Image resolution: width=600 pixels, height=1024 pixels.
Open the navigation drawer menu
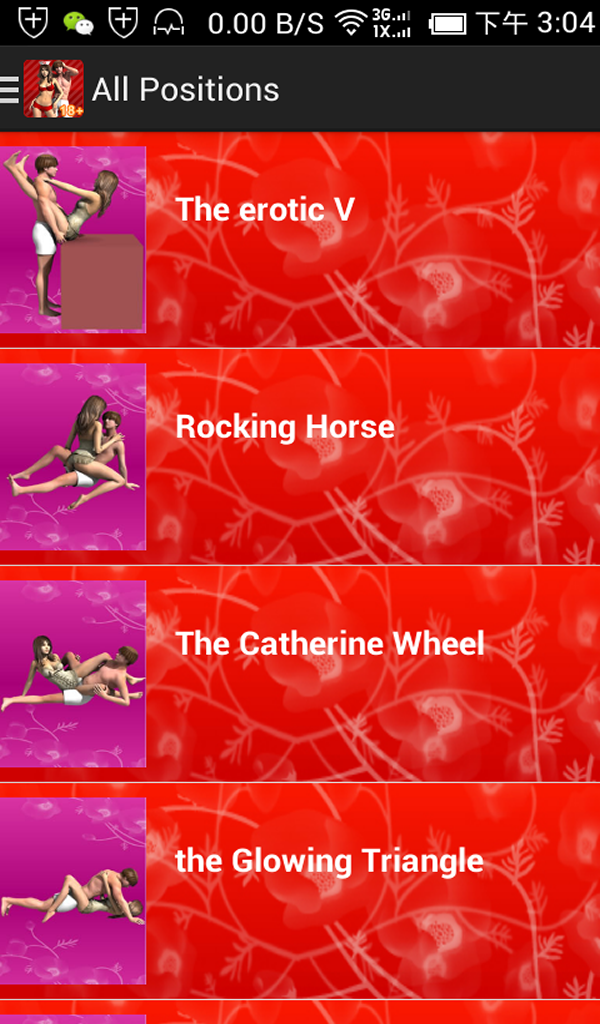[12, 89]
